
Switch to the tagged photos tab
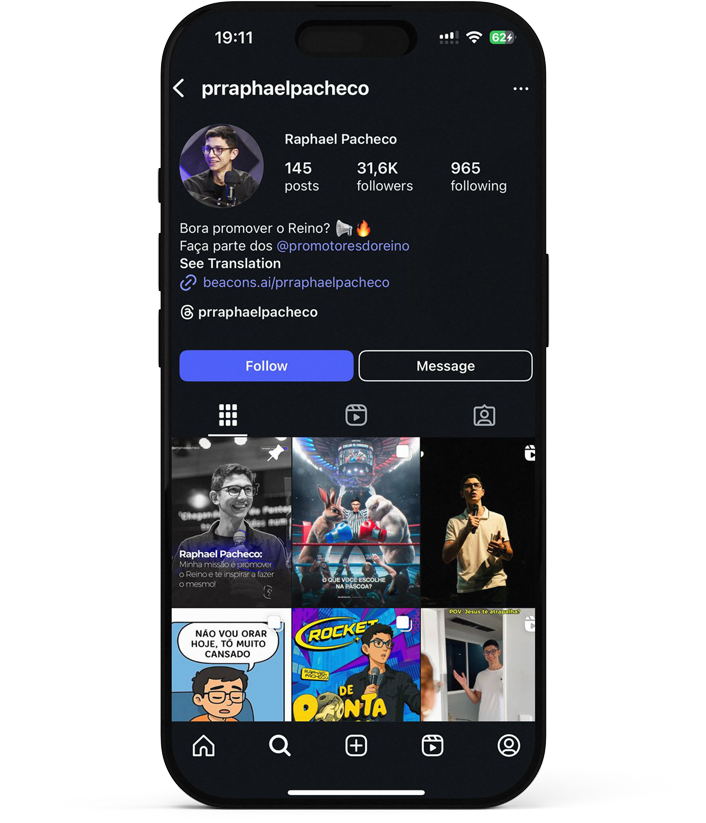click(x=484, y=415)
